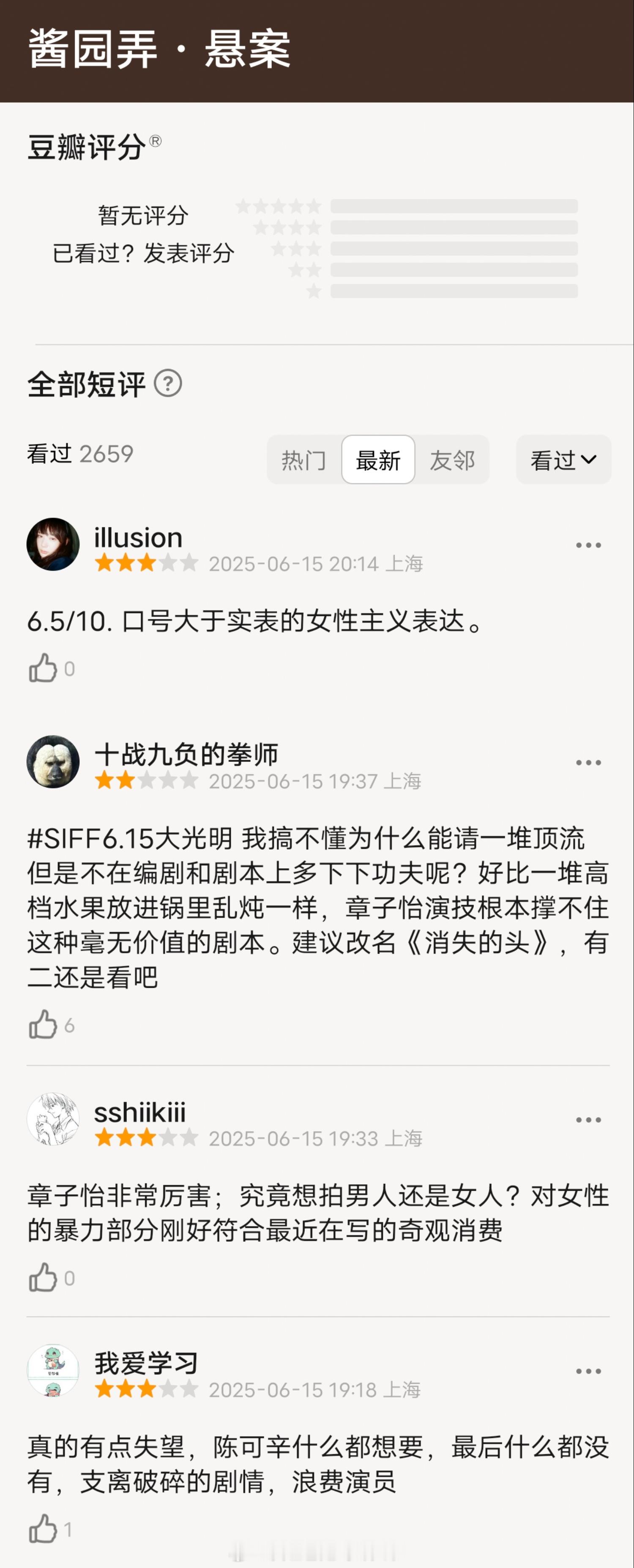Switch to the 友邻 tab
The height and width of the screenshot is (1568, 634).
(452, 460)
